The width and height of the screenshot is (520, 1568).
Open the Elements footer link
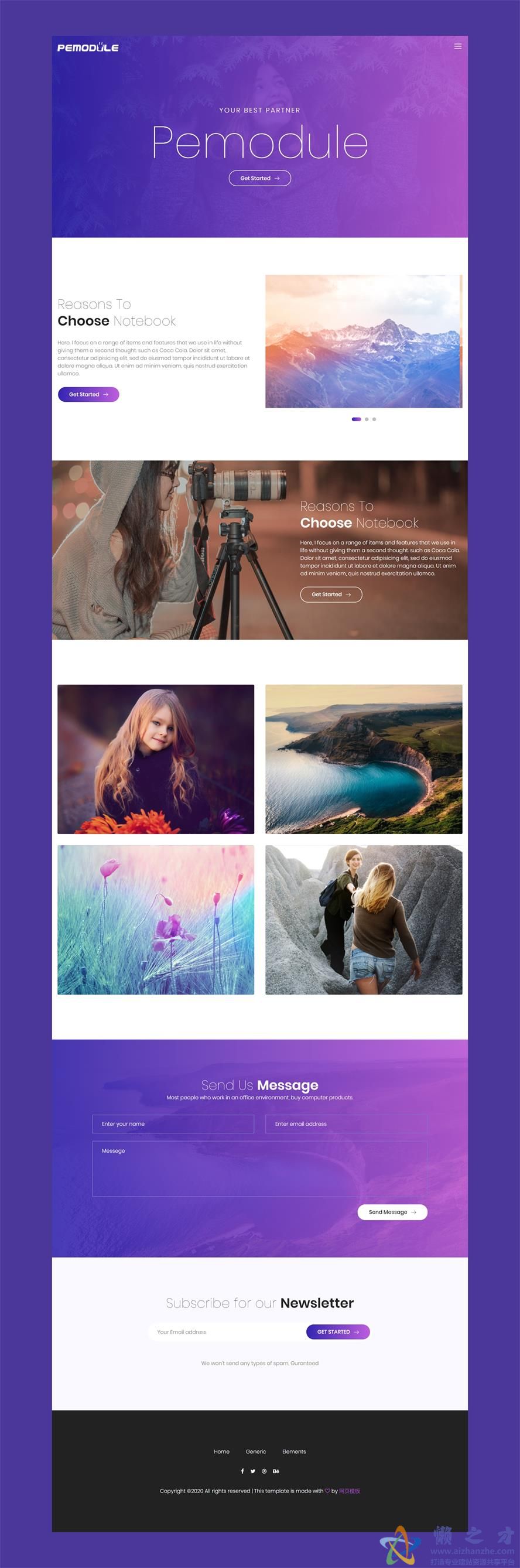(294, 1452)
